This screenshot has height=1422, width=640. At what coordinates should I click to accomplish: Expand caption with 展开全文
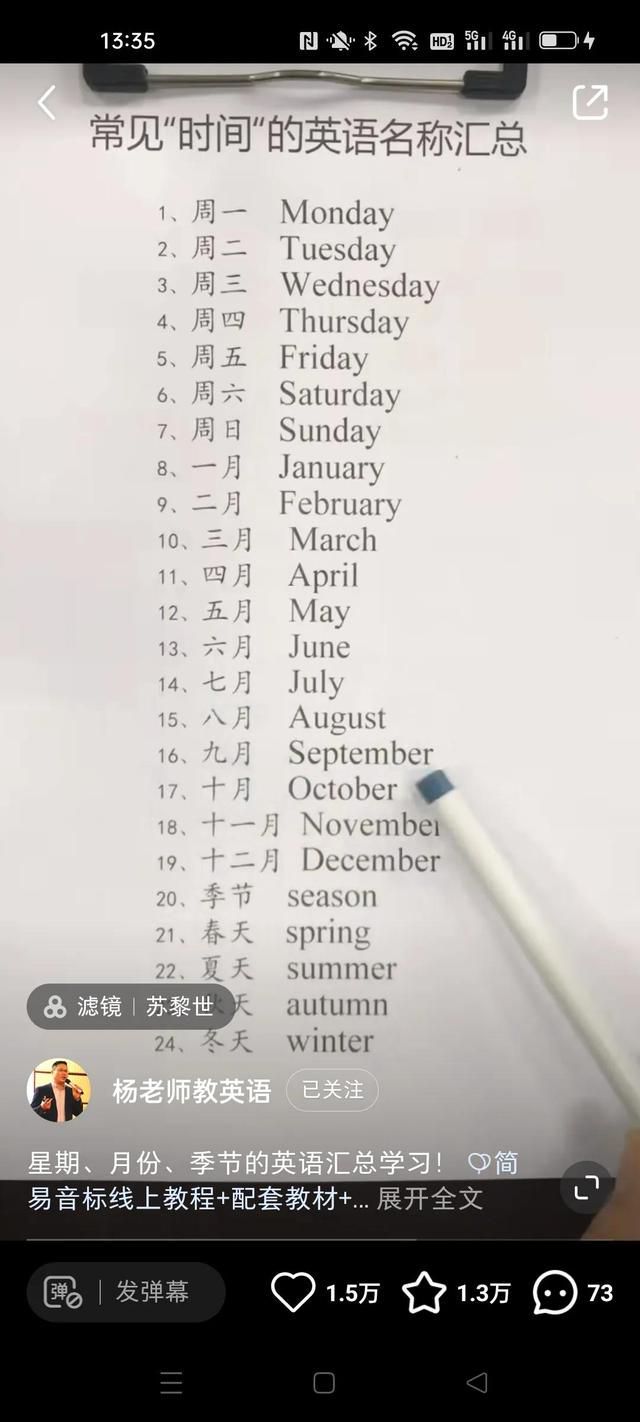(430, 1198)
